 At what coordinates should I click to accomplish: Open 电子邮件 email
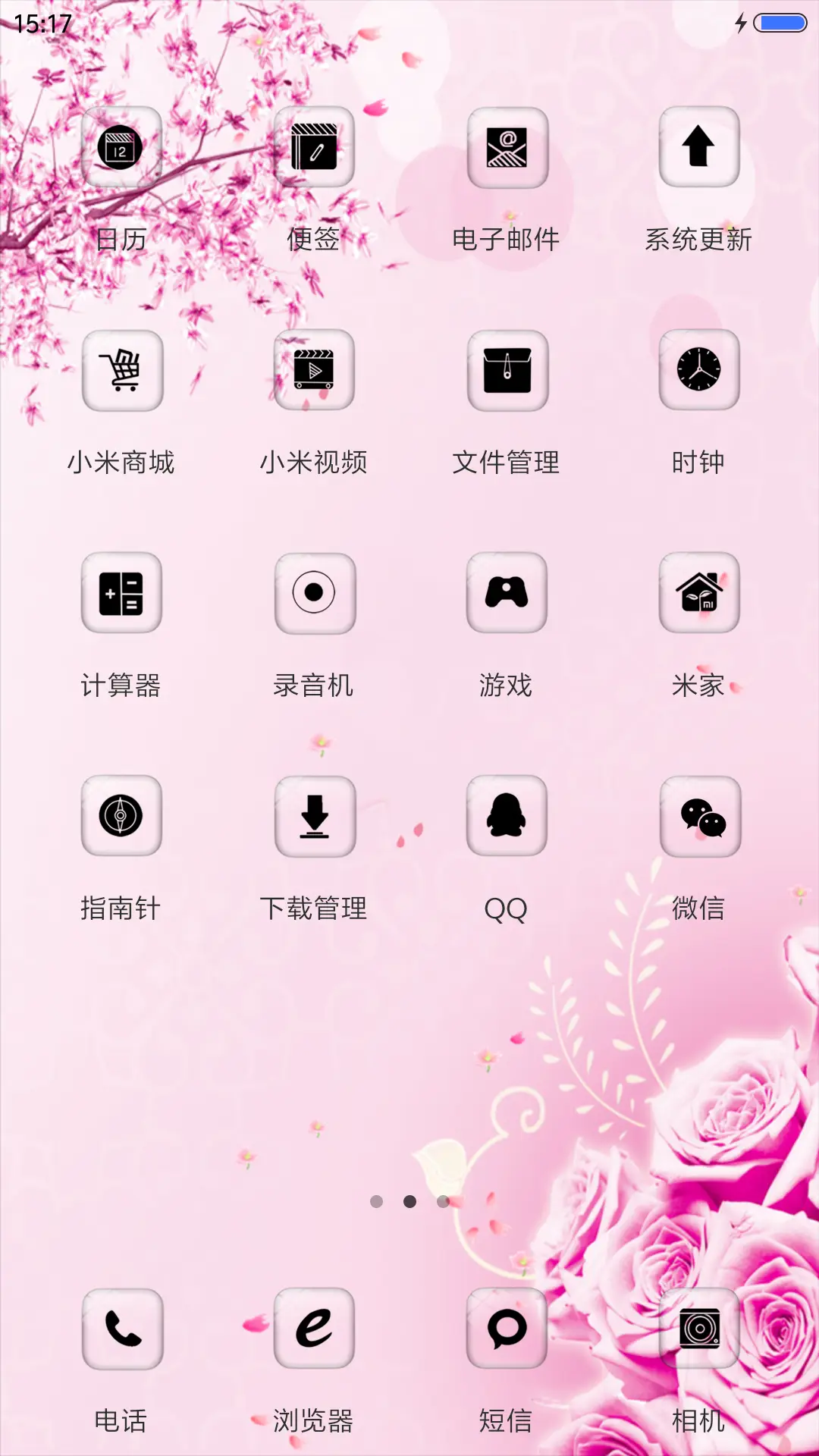[507, 149]
